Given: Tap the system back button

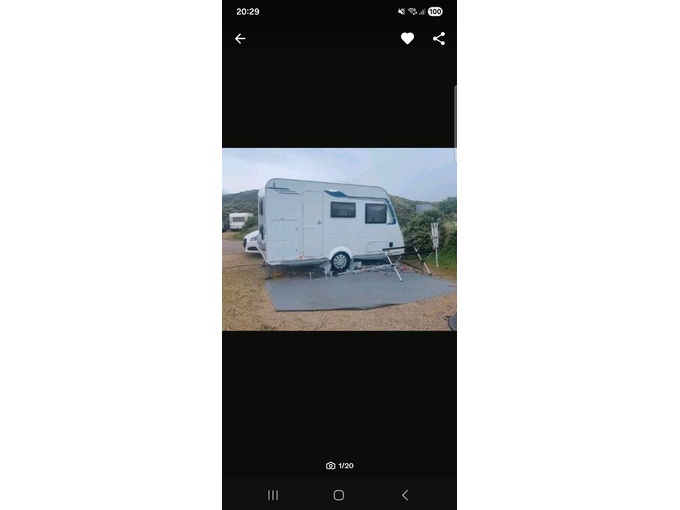Looking at the screenshot, I should (x=405, y=495).
